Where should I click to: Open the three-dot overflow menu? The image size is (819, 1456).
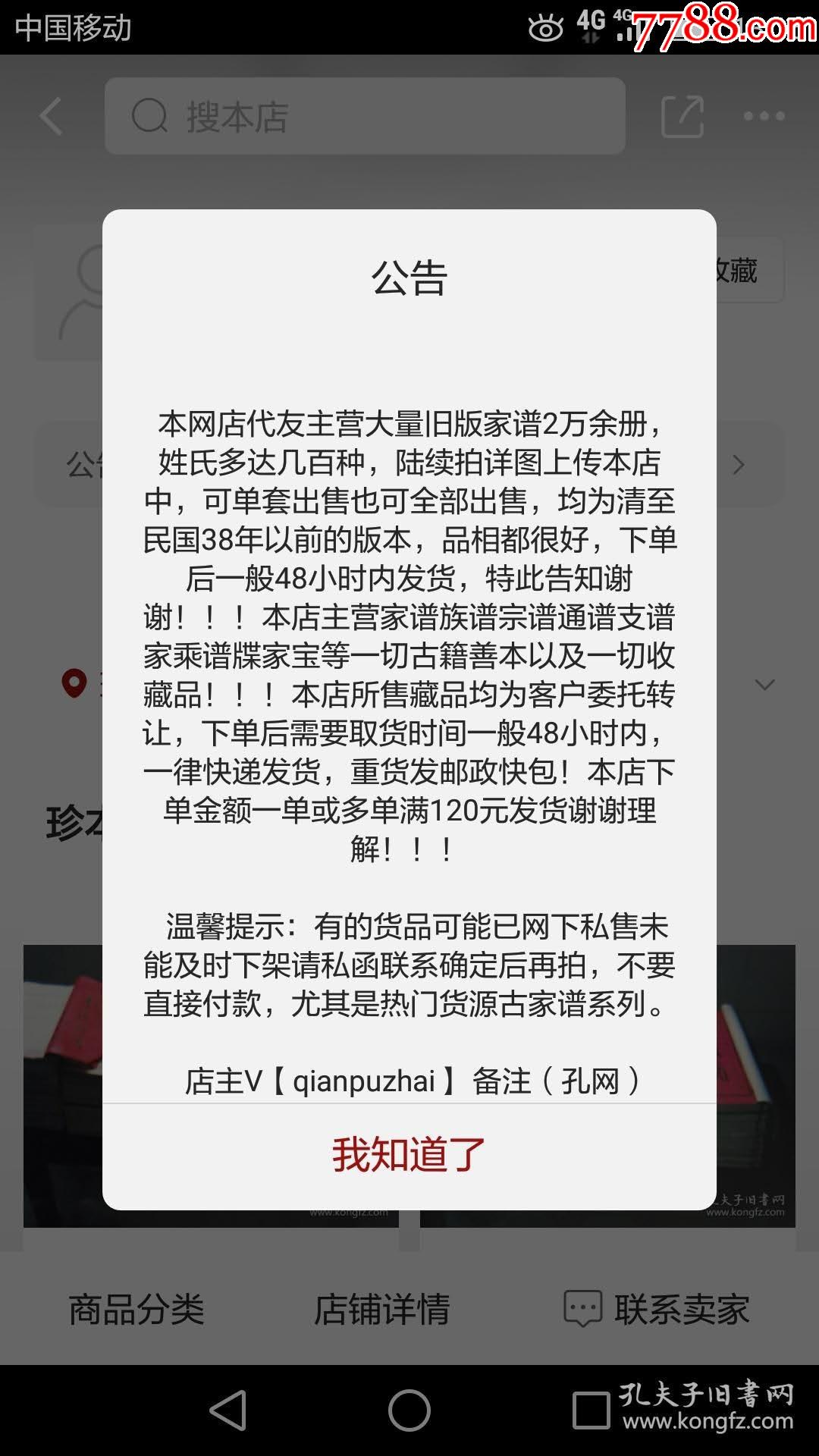764,117
